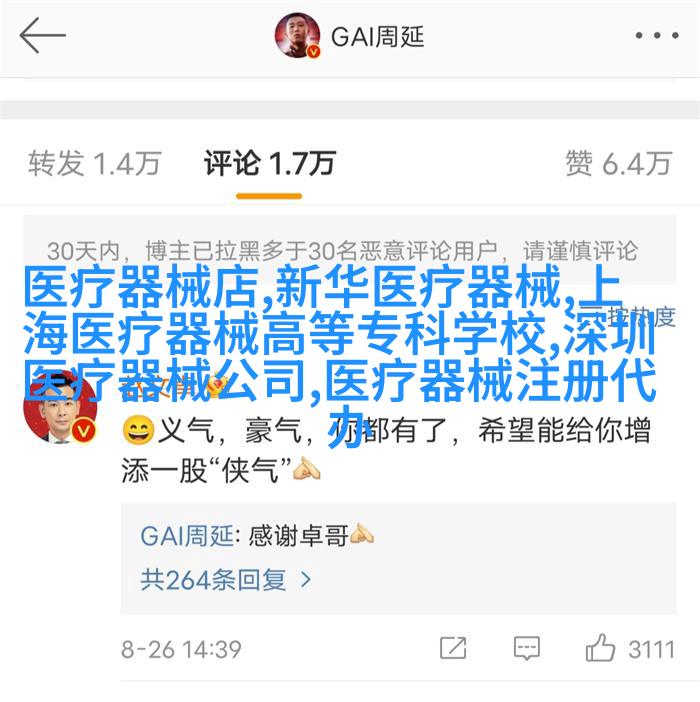The image size is (700, 702).
Task: Expand 共264条回复 replies
Action: pos(226,579)
